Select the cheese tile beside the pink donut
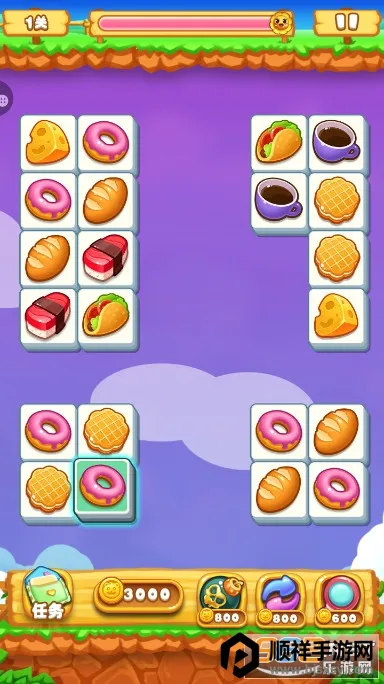384x684 pixels. click(x=48, y=144)
